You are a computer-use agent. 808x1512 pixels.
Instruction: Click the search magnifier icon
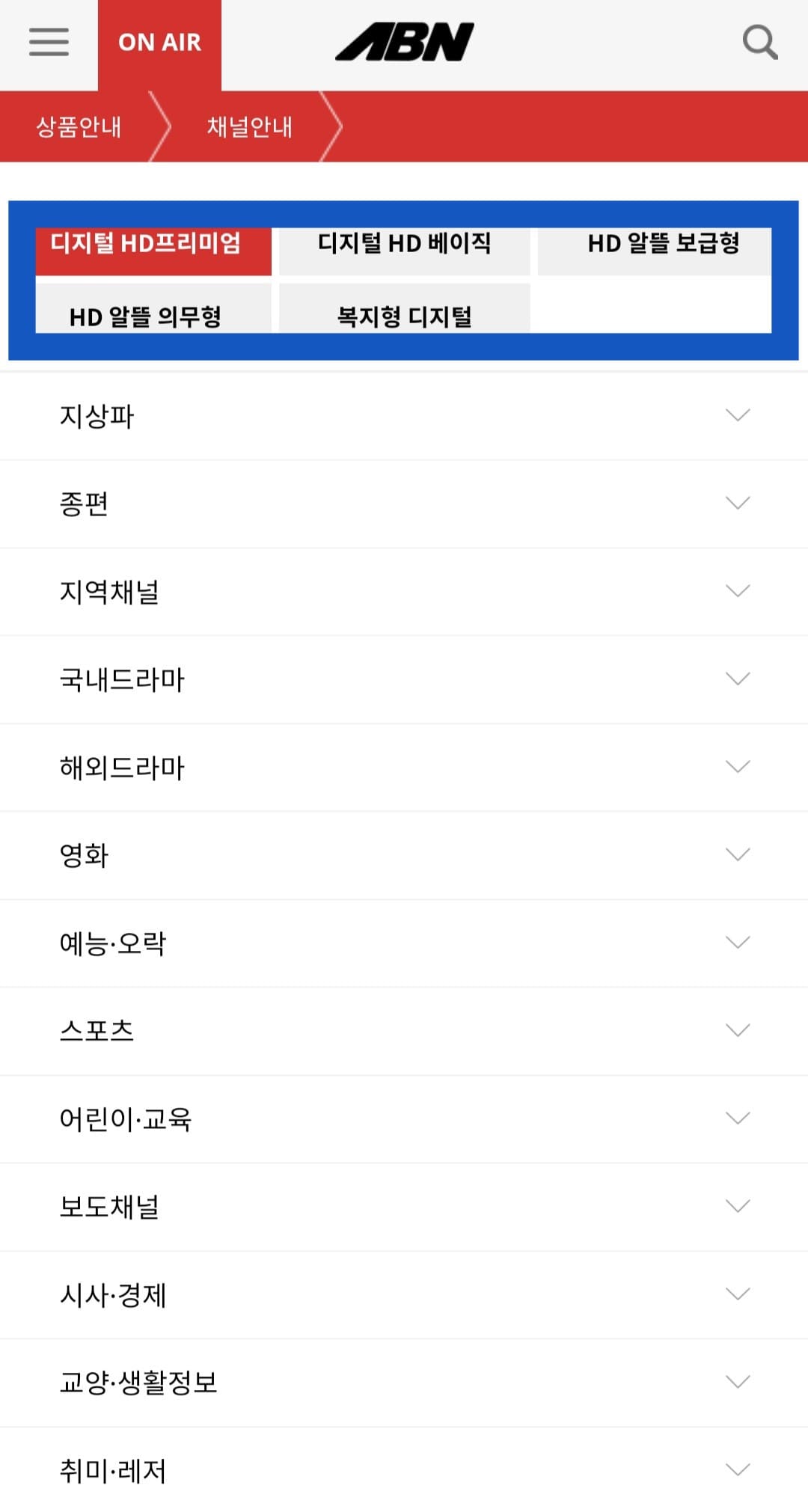[759, 43]
